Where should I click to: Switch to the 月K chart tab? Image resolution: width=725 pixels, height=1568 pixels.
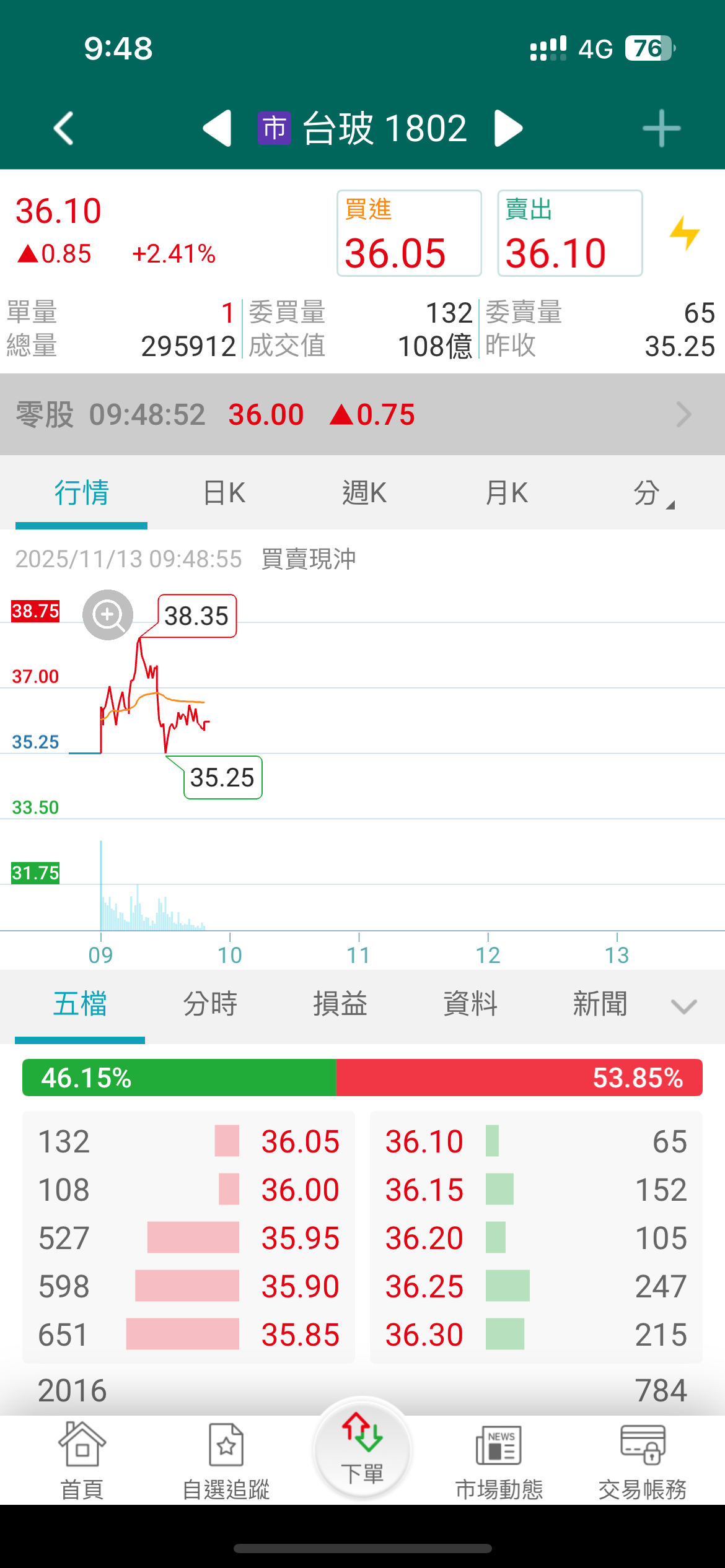(x=506, y=493)
